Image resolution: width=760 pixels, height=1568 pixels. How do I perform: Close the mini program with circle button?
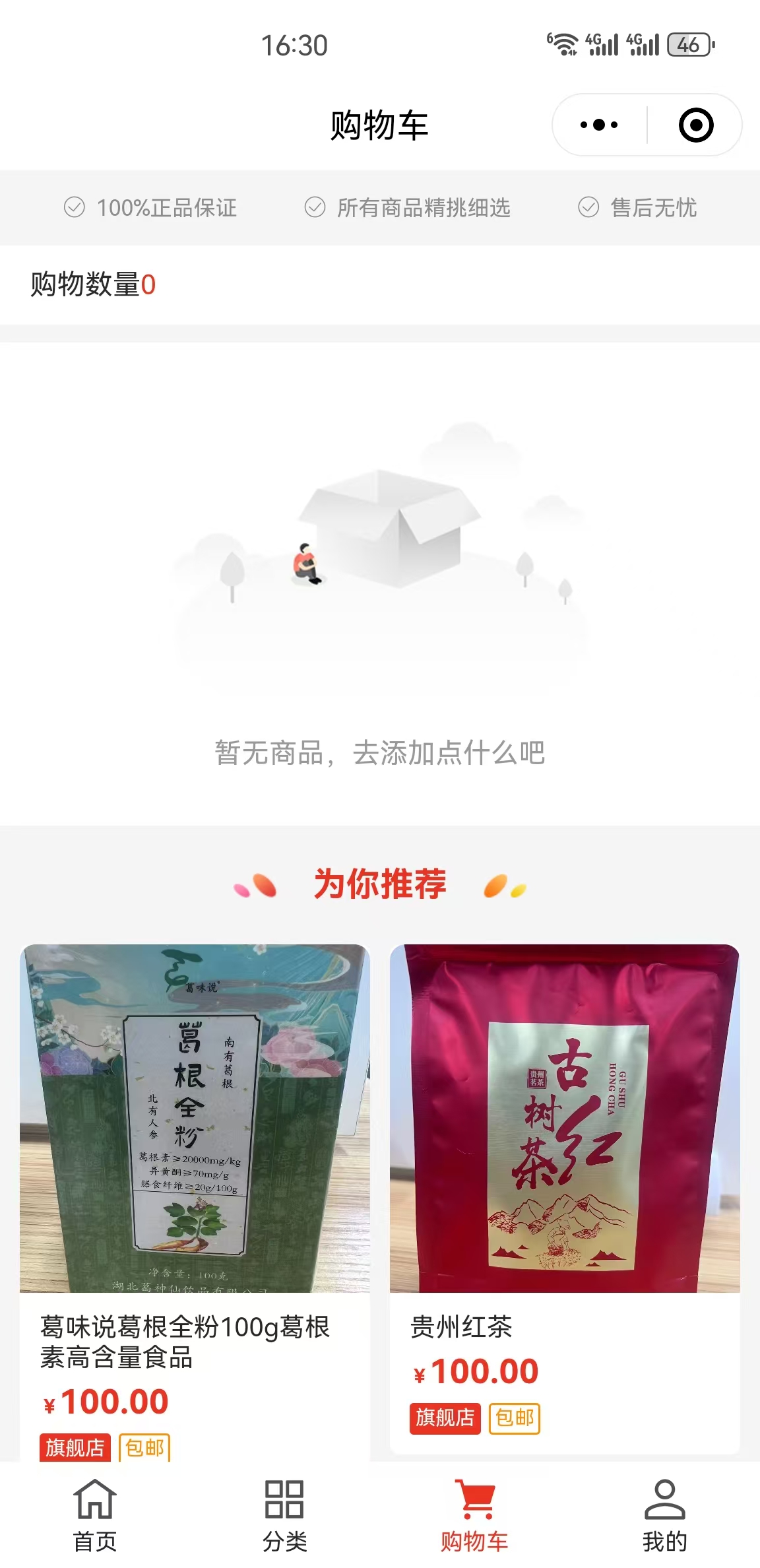[696, 125]
